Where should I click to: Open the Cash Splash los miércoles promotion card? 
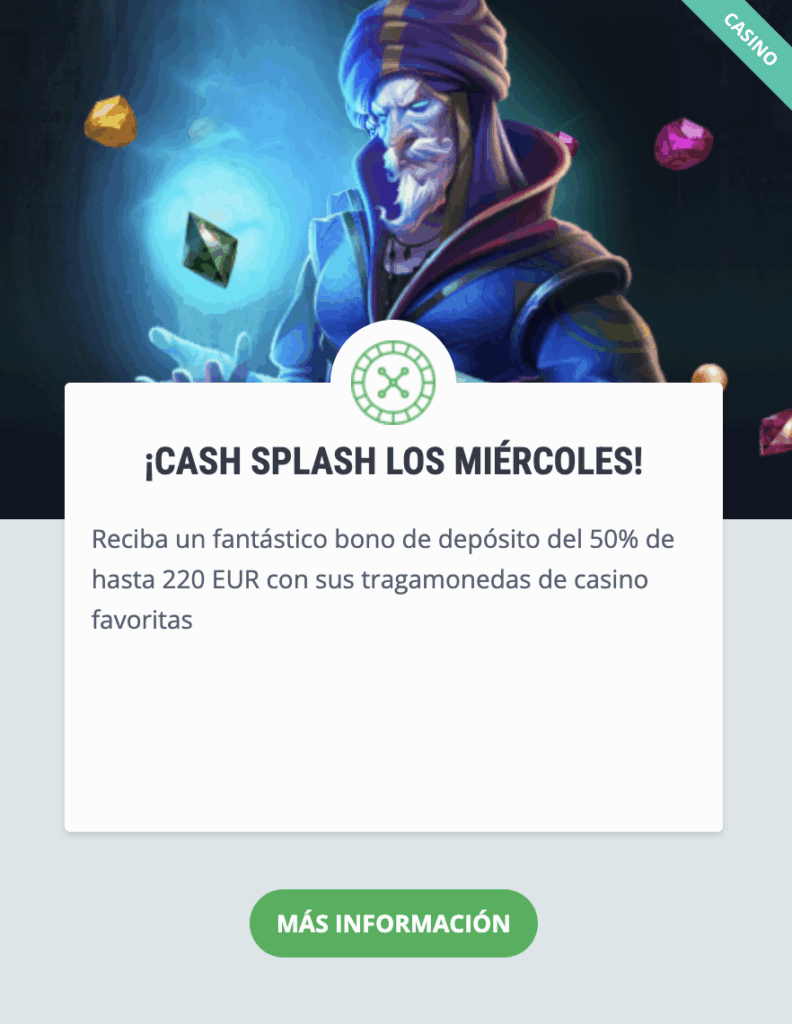393,464
